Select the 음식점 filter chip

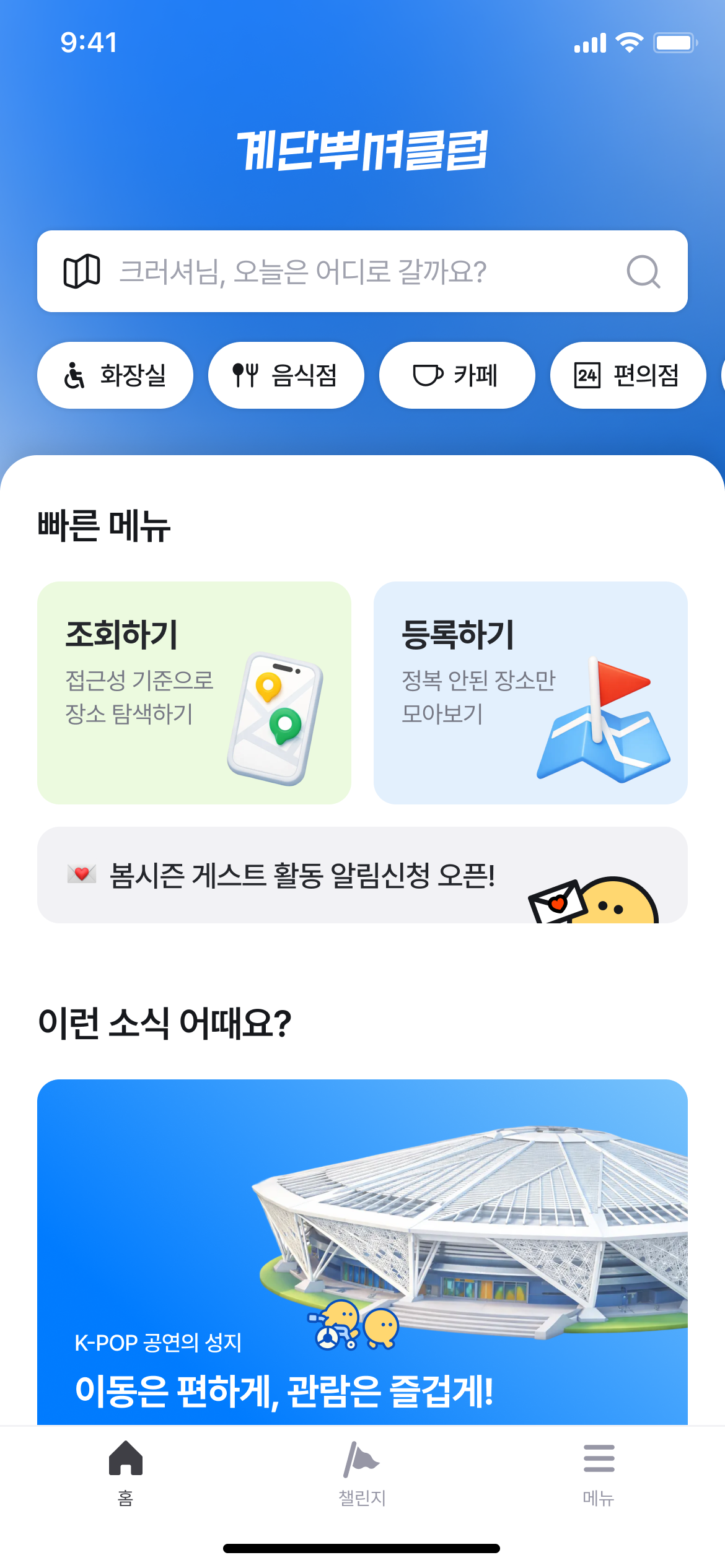coord(286,375)
